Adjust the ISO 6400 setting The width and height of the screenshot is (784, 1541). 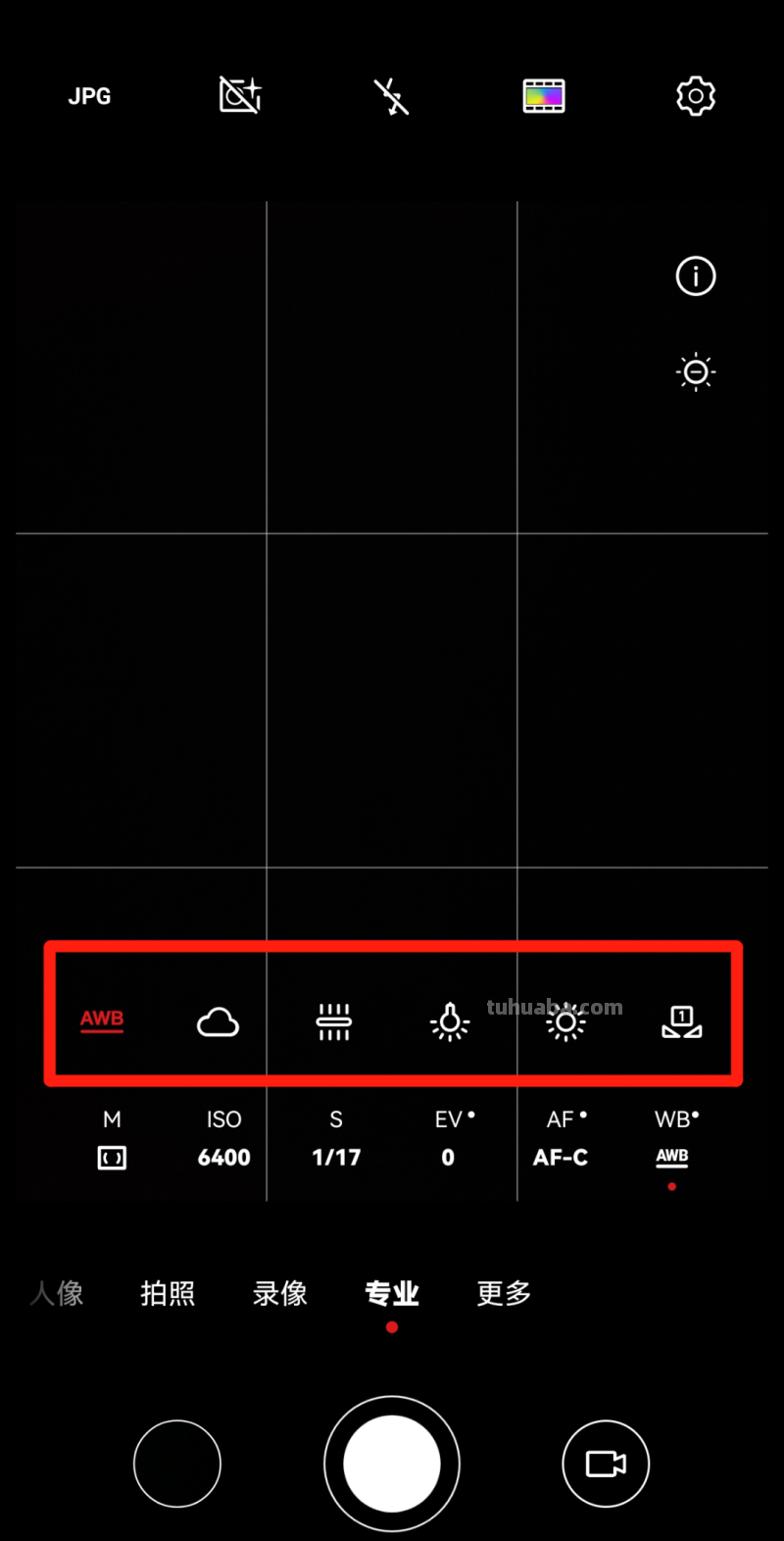click(224, 1139)
